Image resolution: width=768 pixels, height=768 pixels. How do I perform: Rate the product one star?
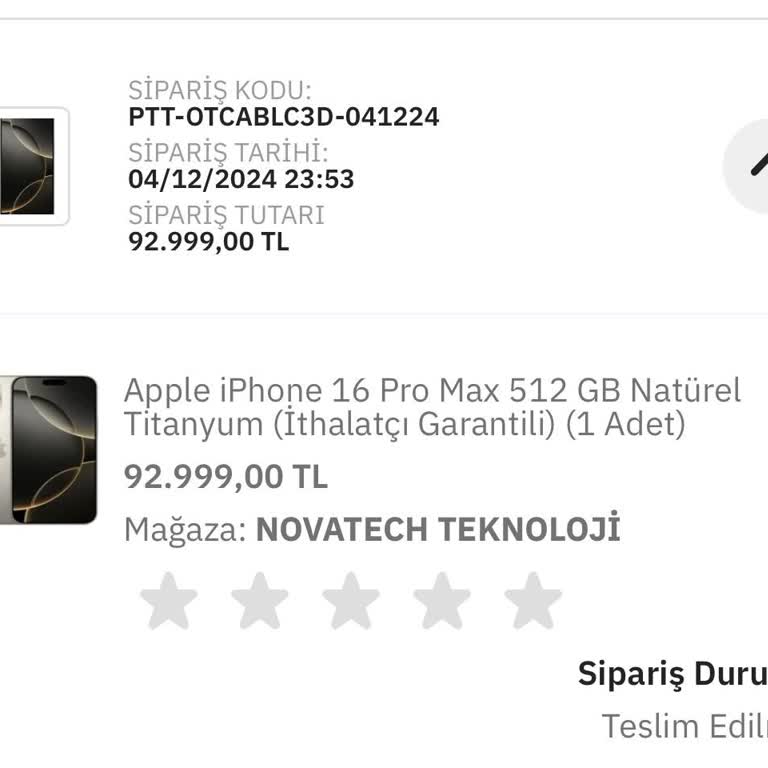pos(168,601)
